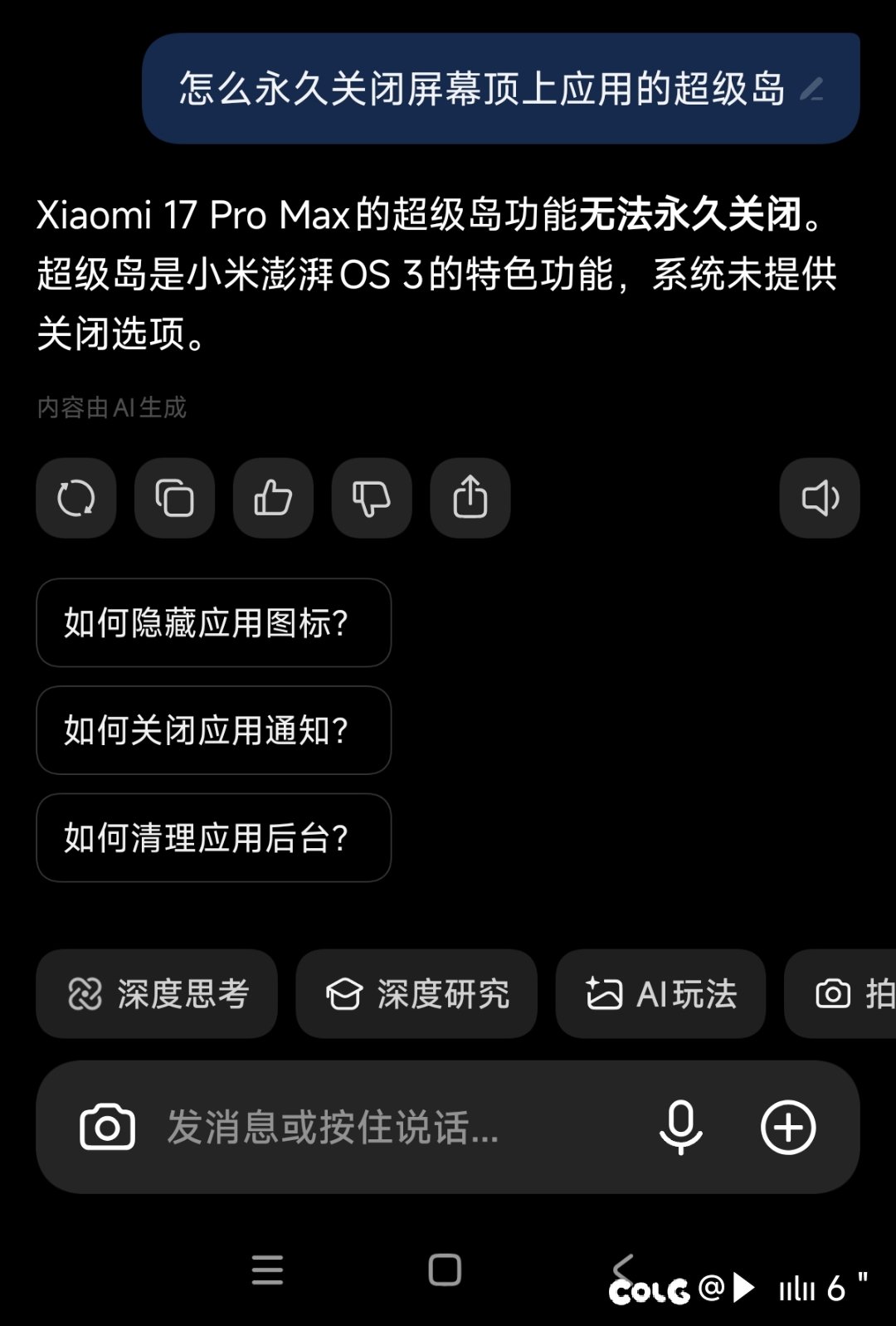Open camera from the message bar
This screenshot has width=896, height=1326.
107,1128
